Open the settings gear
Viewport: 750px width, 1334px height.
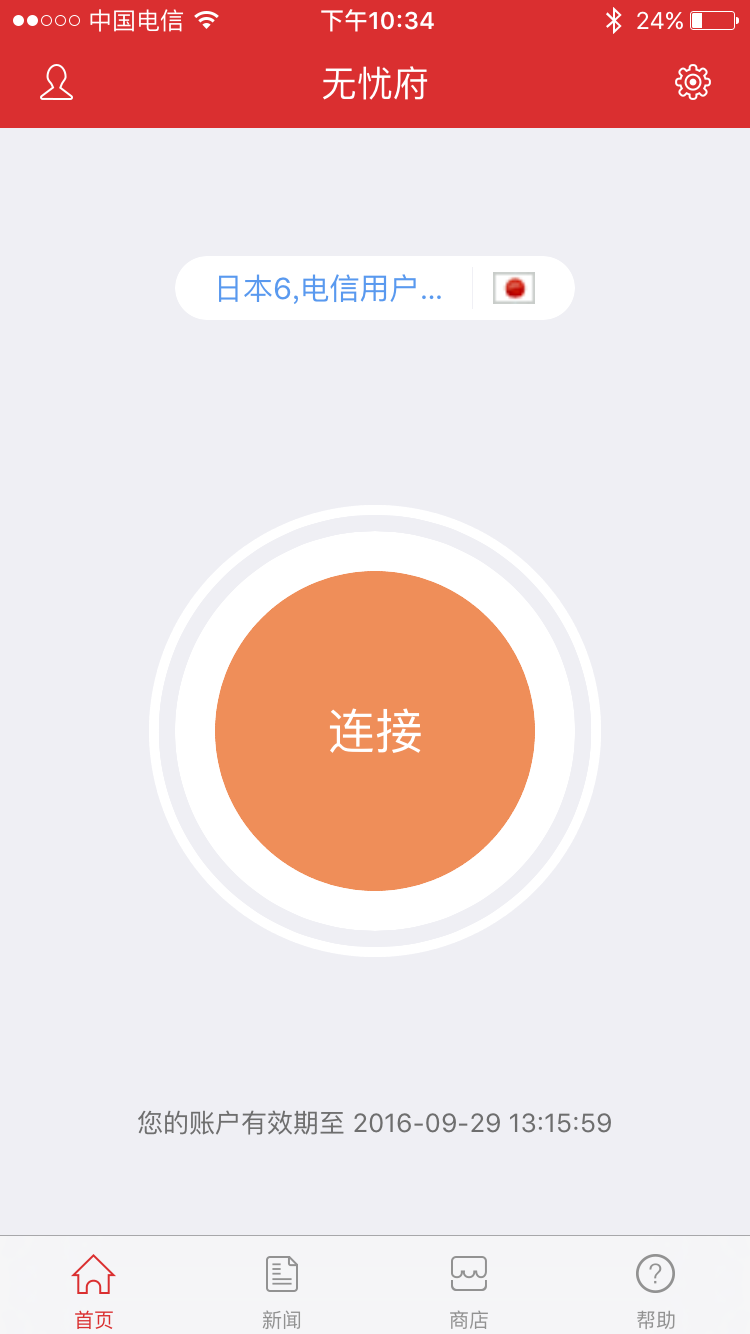(x=692, y=83)
